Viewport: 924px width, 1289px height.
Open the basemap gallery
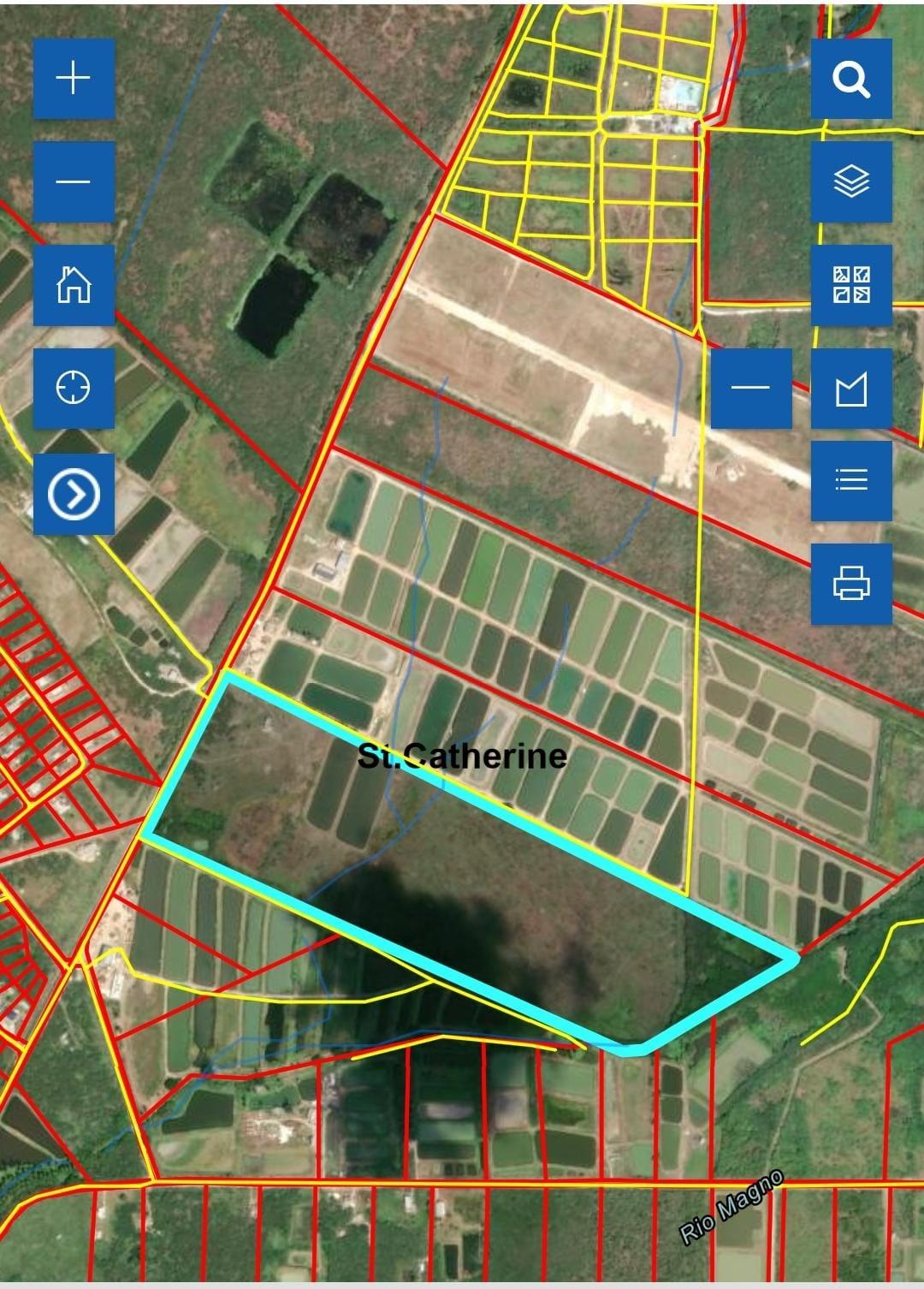[851, 284]
